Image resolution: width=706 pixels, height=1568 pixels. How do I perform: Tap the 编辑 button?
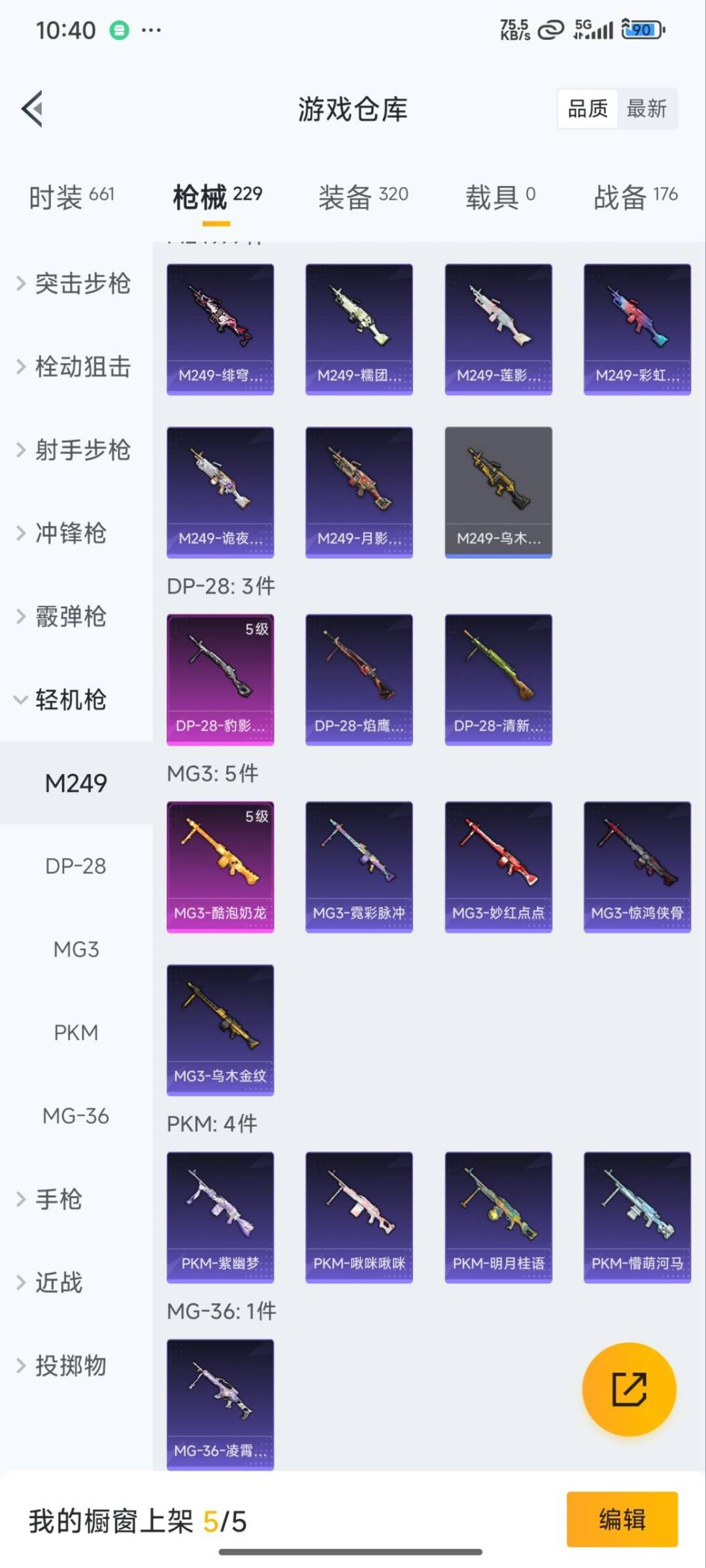click(622, 1519)
